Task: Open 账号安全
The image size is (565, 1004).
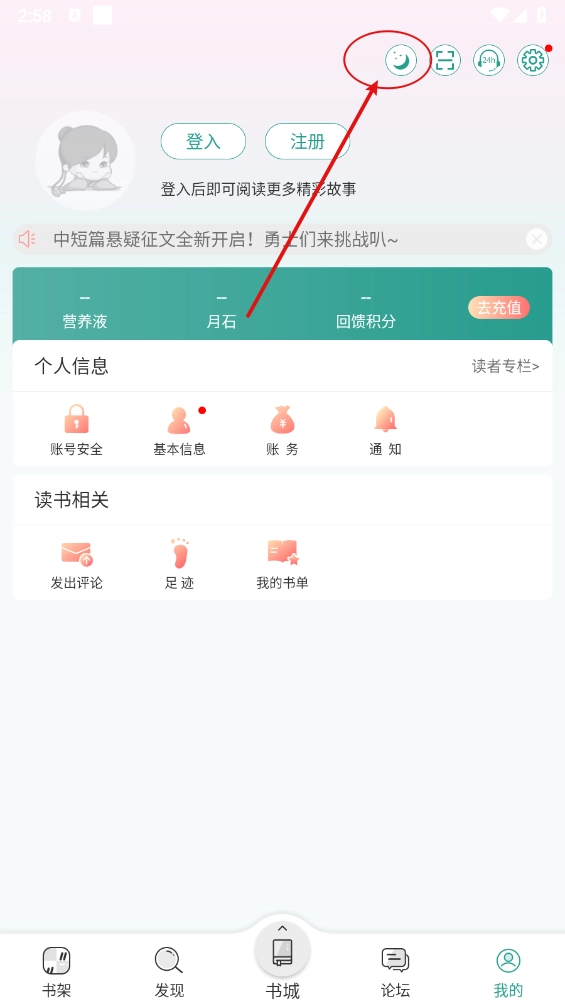Action: point(76,430)
